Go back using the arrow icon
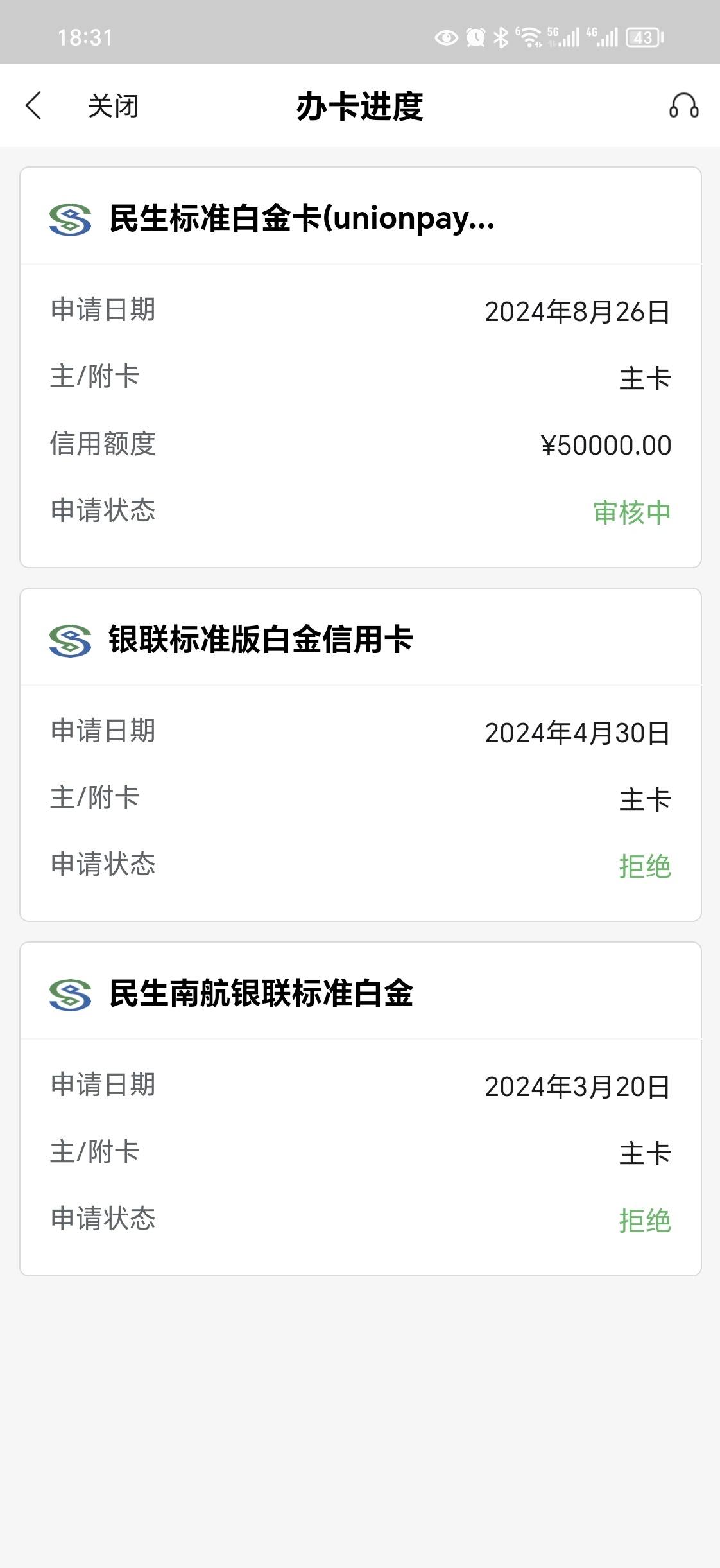 coord(33,106)
